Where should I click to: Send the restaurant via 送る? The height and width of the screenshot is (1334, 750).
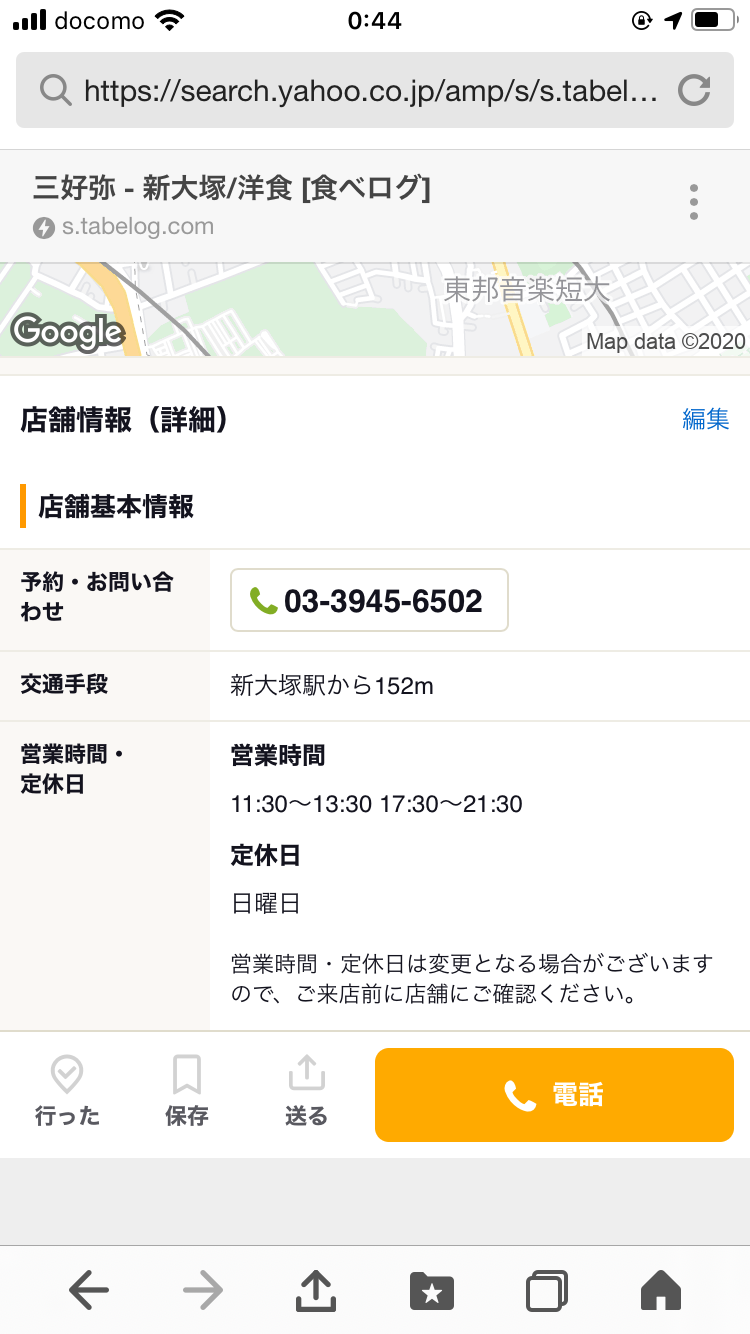(x=306, y=1093)
